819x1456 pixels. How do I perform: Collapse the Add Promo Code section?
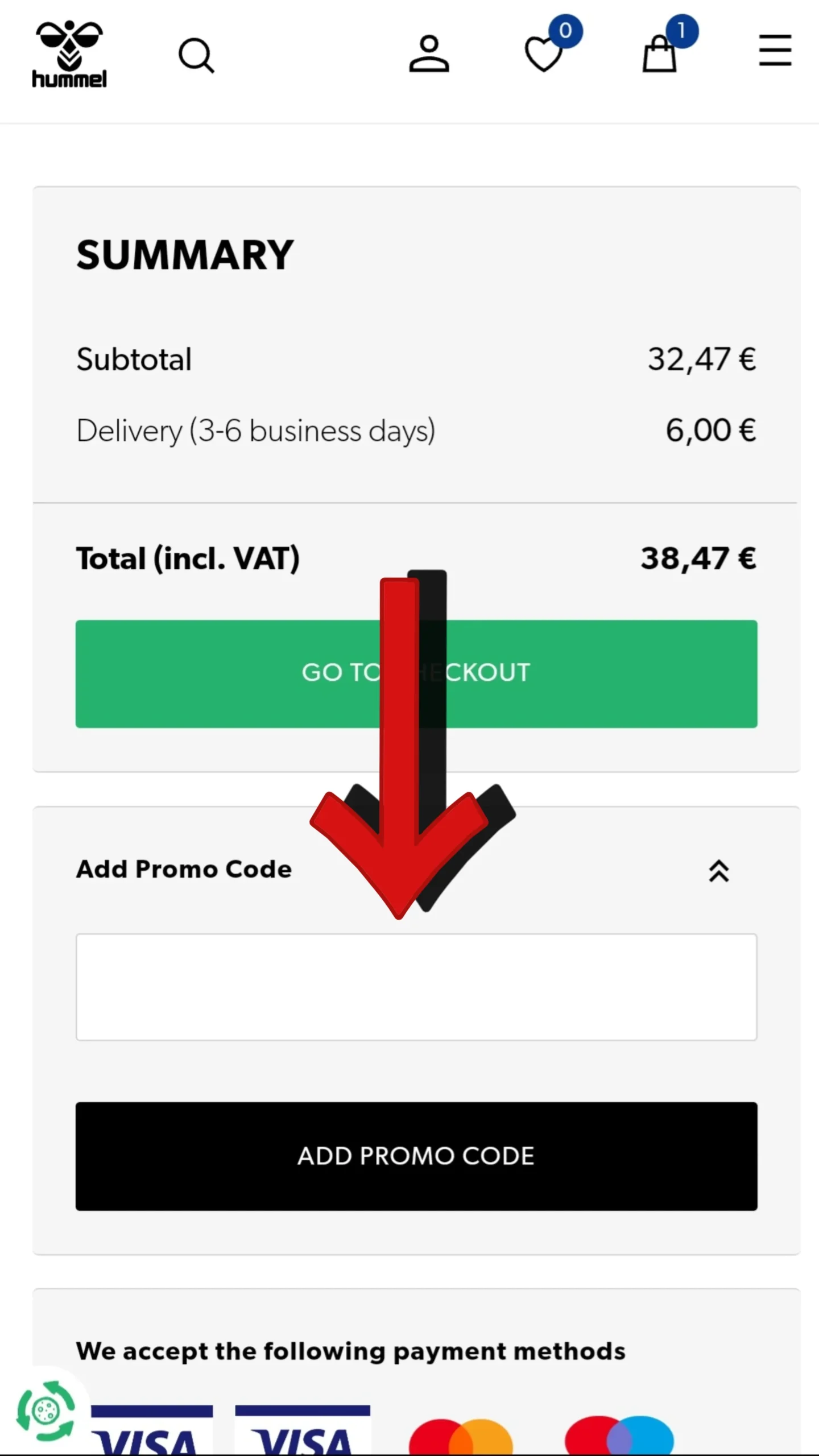(719, 870)
